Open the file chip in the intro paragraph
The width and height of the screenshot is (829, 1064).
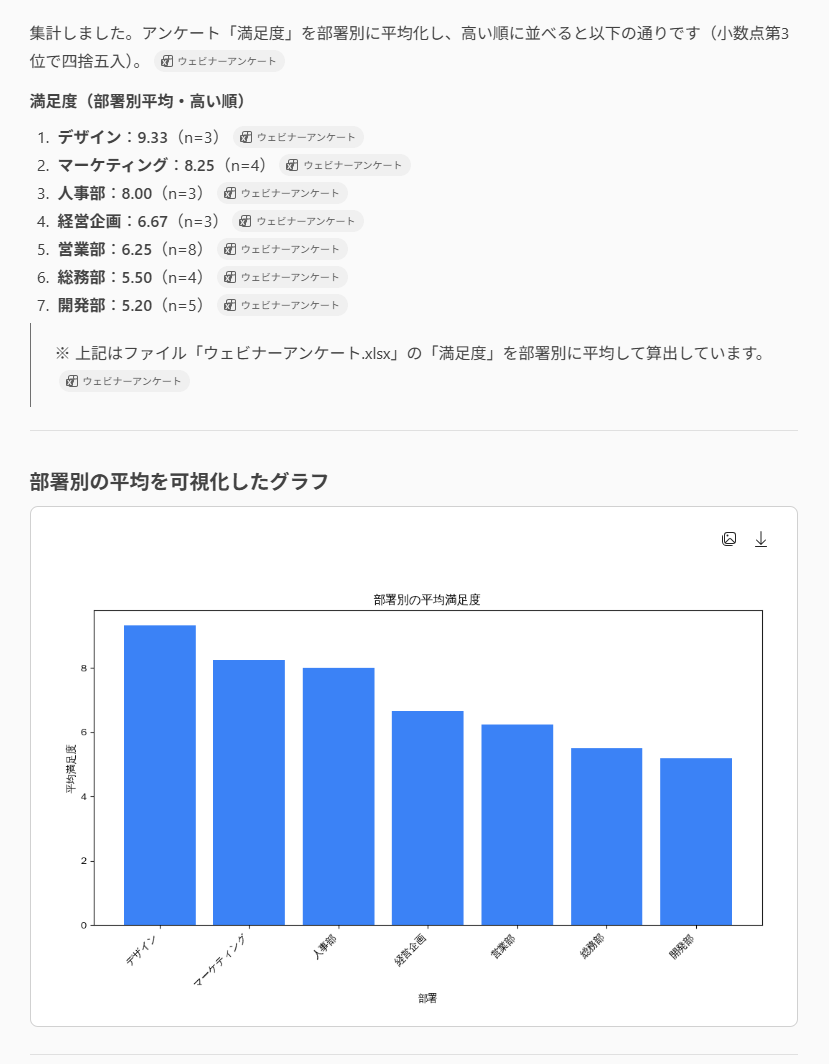219,61
